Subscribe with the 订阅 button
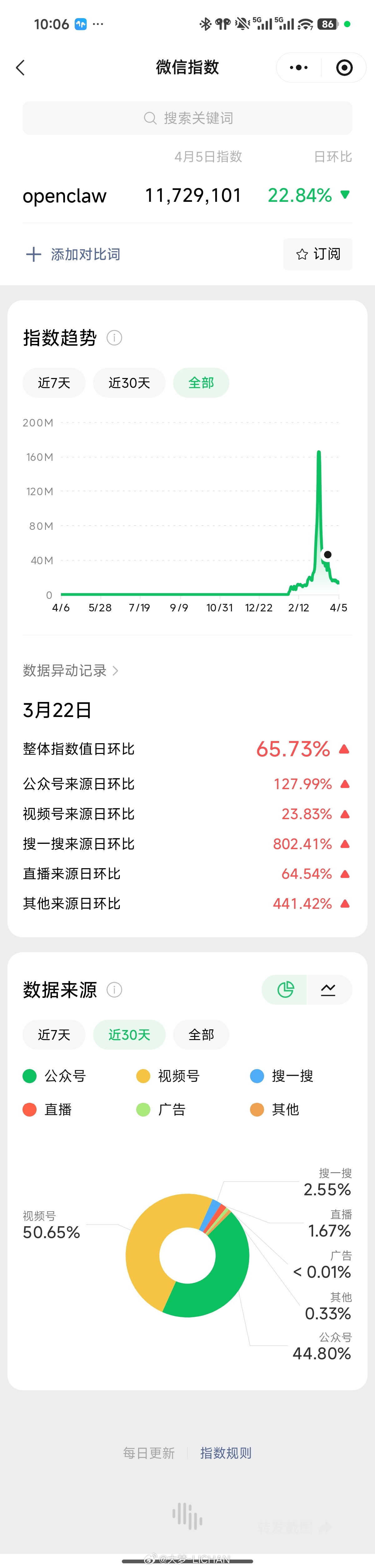The image size is (375, 1568). tap(318, 254)
